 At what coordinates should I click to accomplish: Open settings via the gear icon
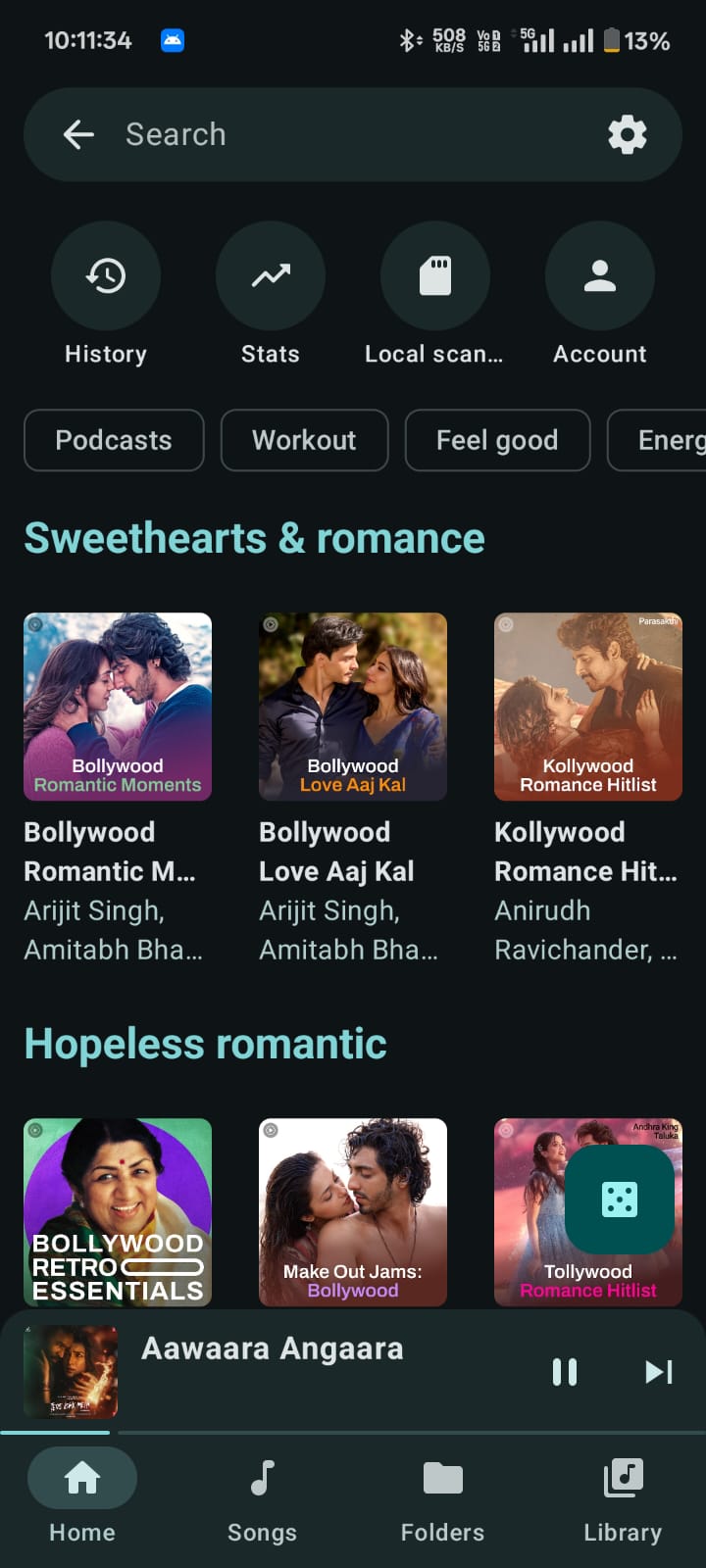(628, 134)
